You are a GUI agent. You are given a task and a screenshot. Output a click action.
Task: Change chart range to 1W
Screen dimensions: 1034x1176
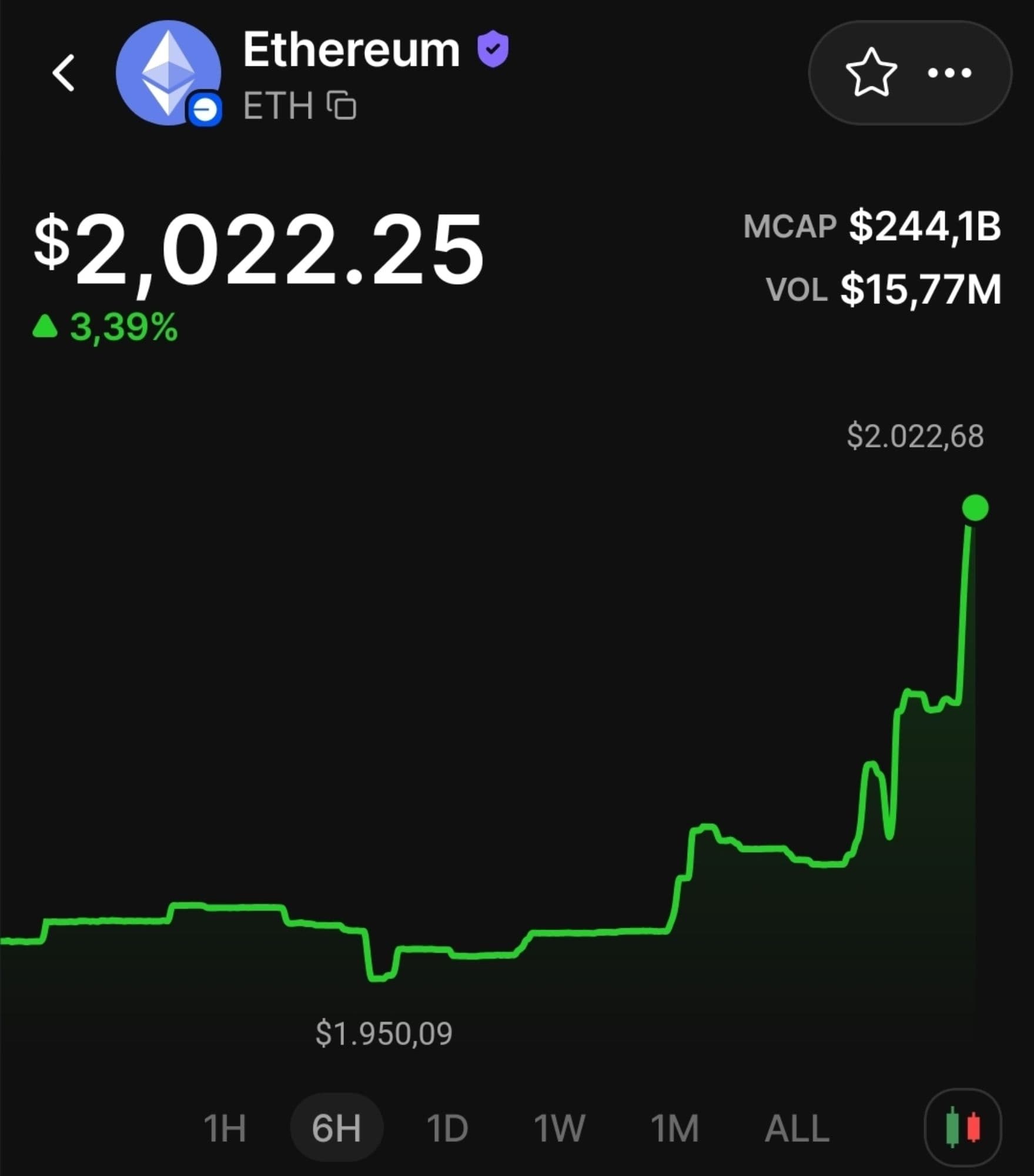pos(559,1128)
